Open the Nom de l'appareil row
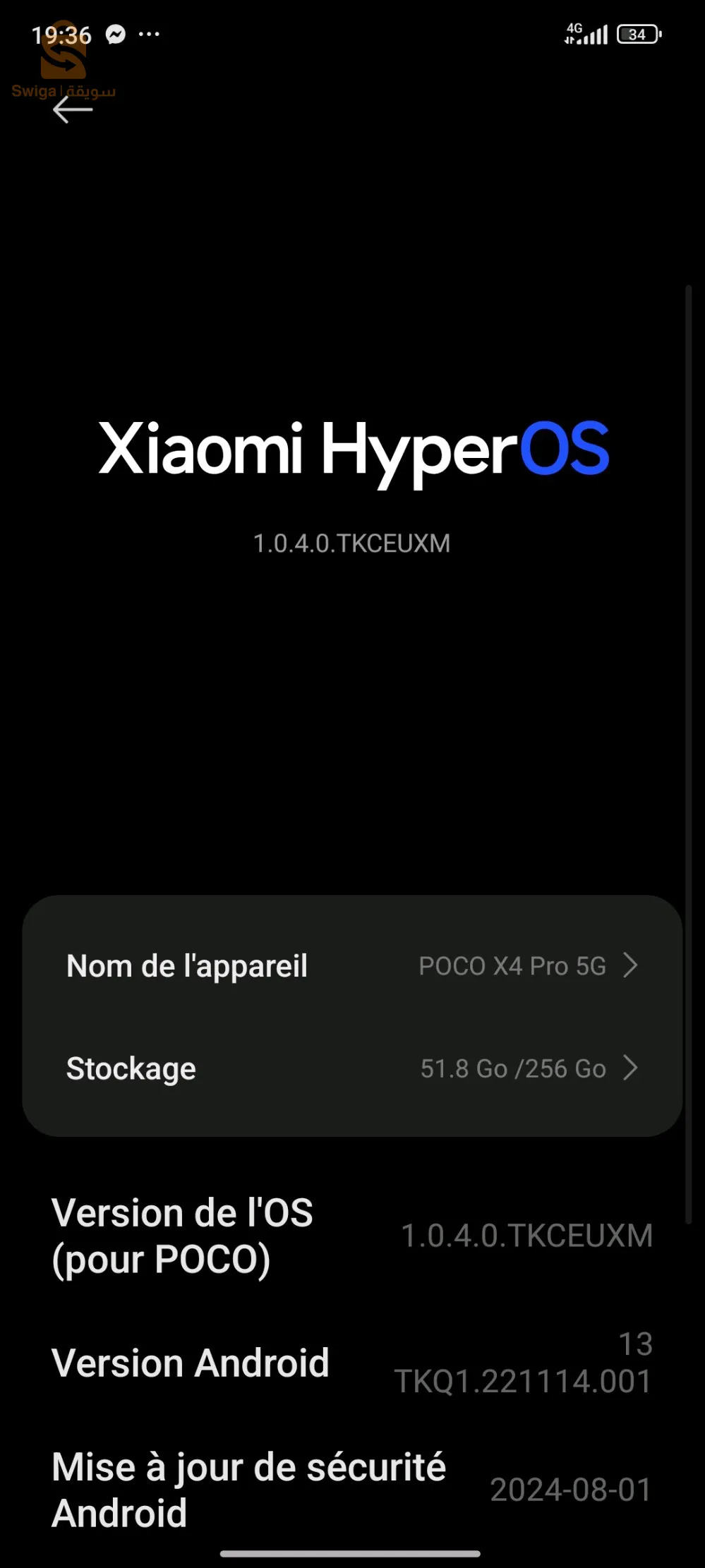The width and height of the screenshot is (705, 1568). click(x=351, y=965)
